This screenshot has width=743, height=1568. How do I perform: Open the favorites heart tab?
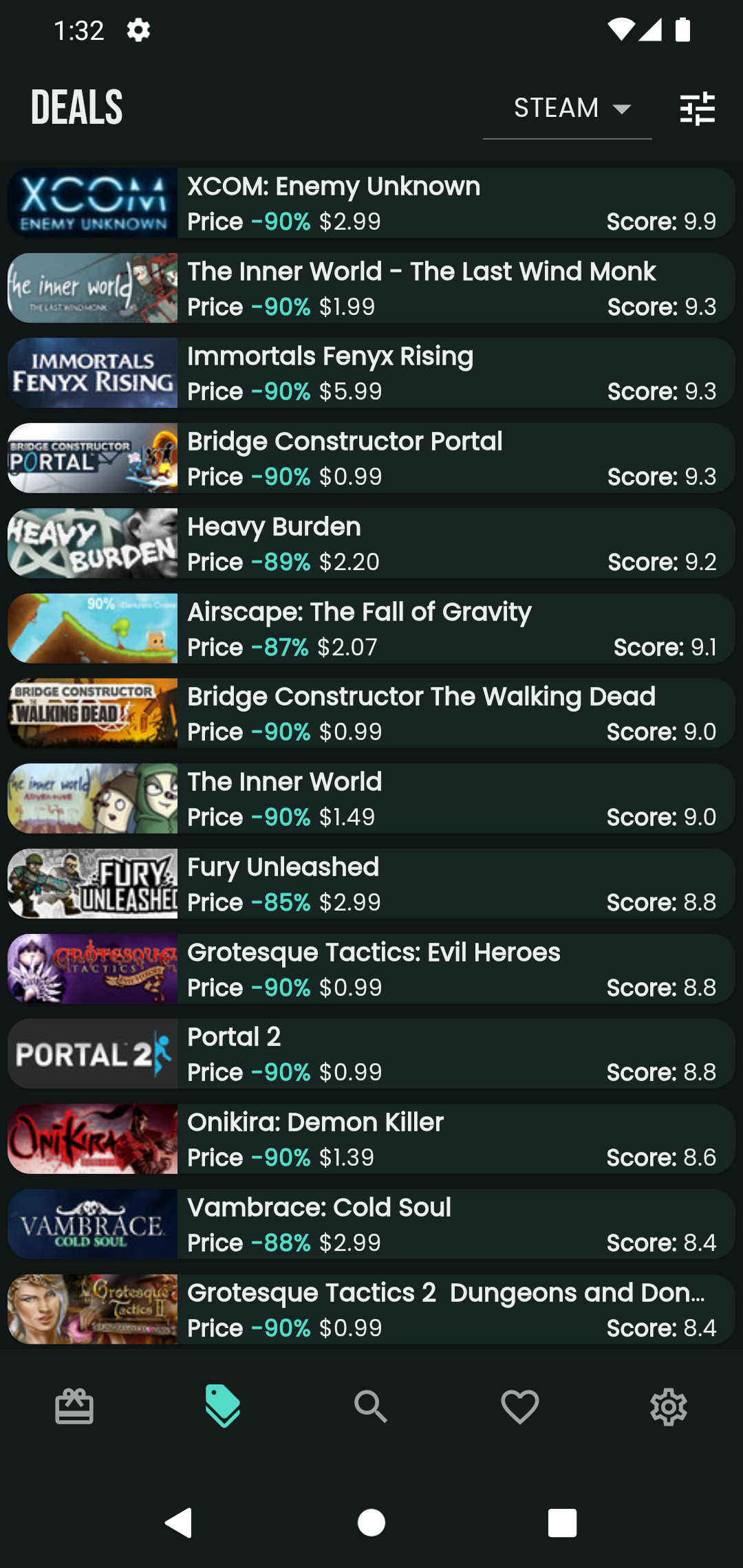(520, 1406)
